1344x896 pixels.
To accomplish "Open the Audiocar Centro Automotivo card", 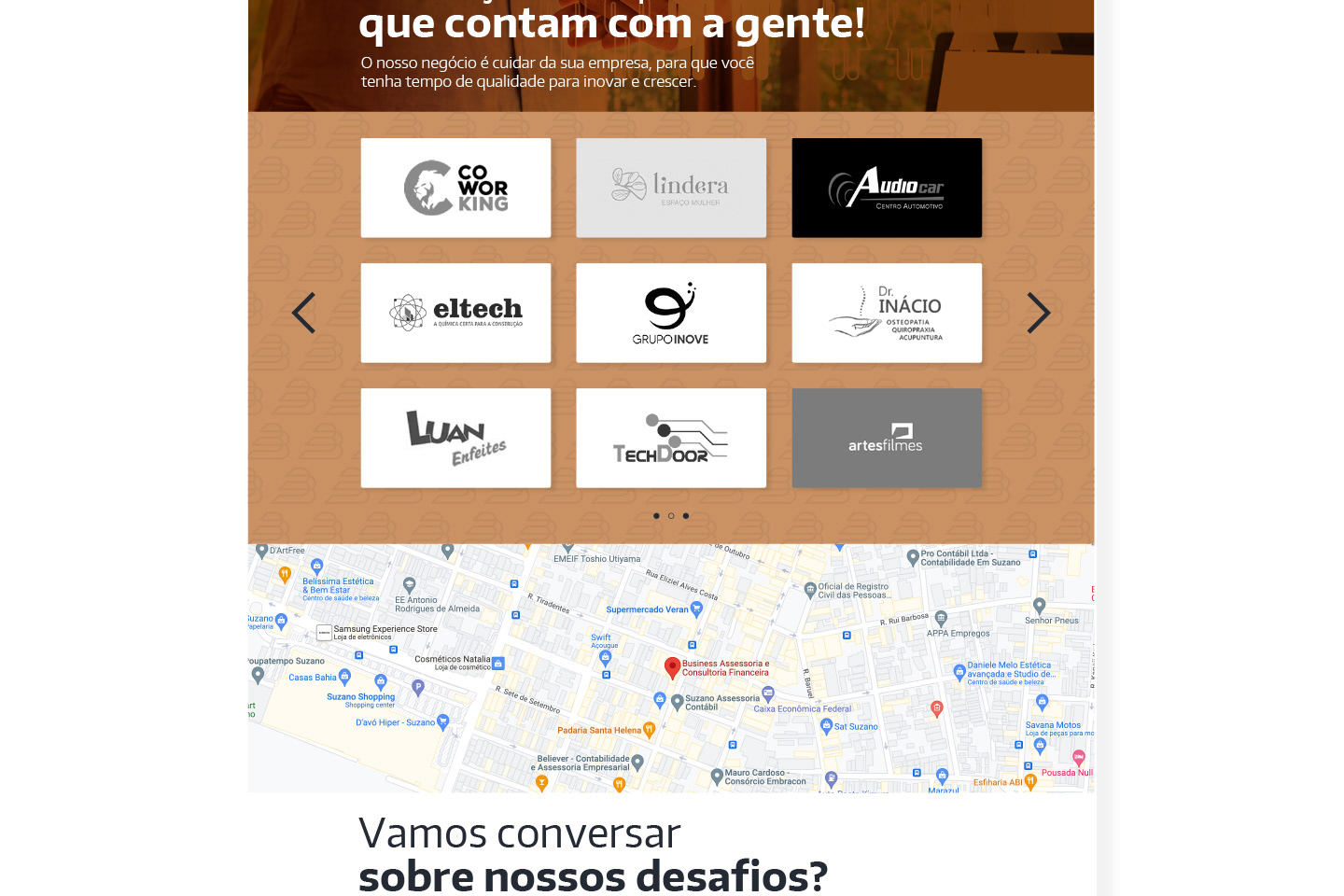I will click(x=887, y=188).
